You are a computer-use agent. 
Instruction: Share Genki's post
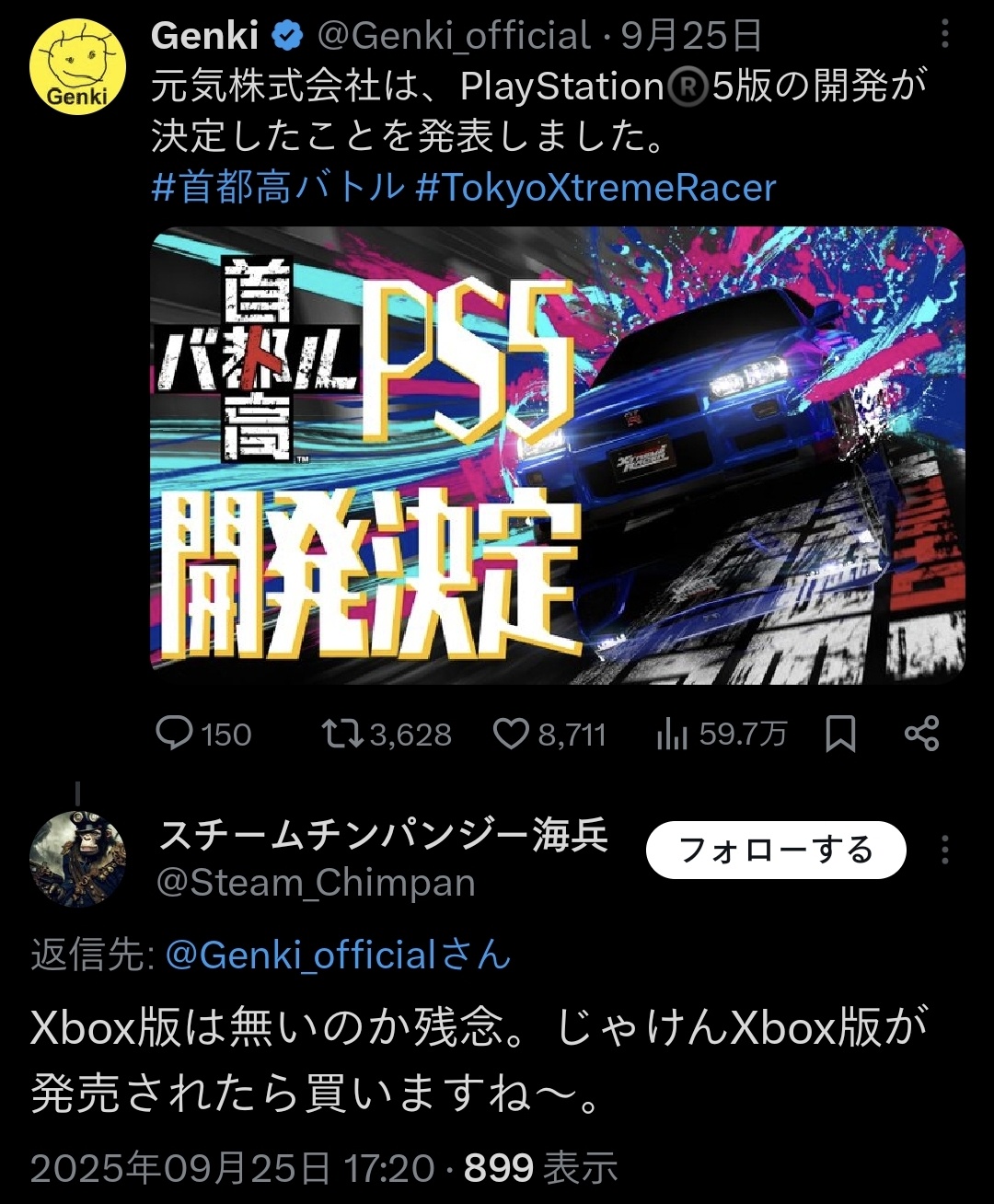(921, 734)
